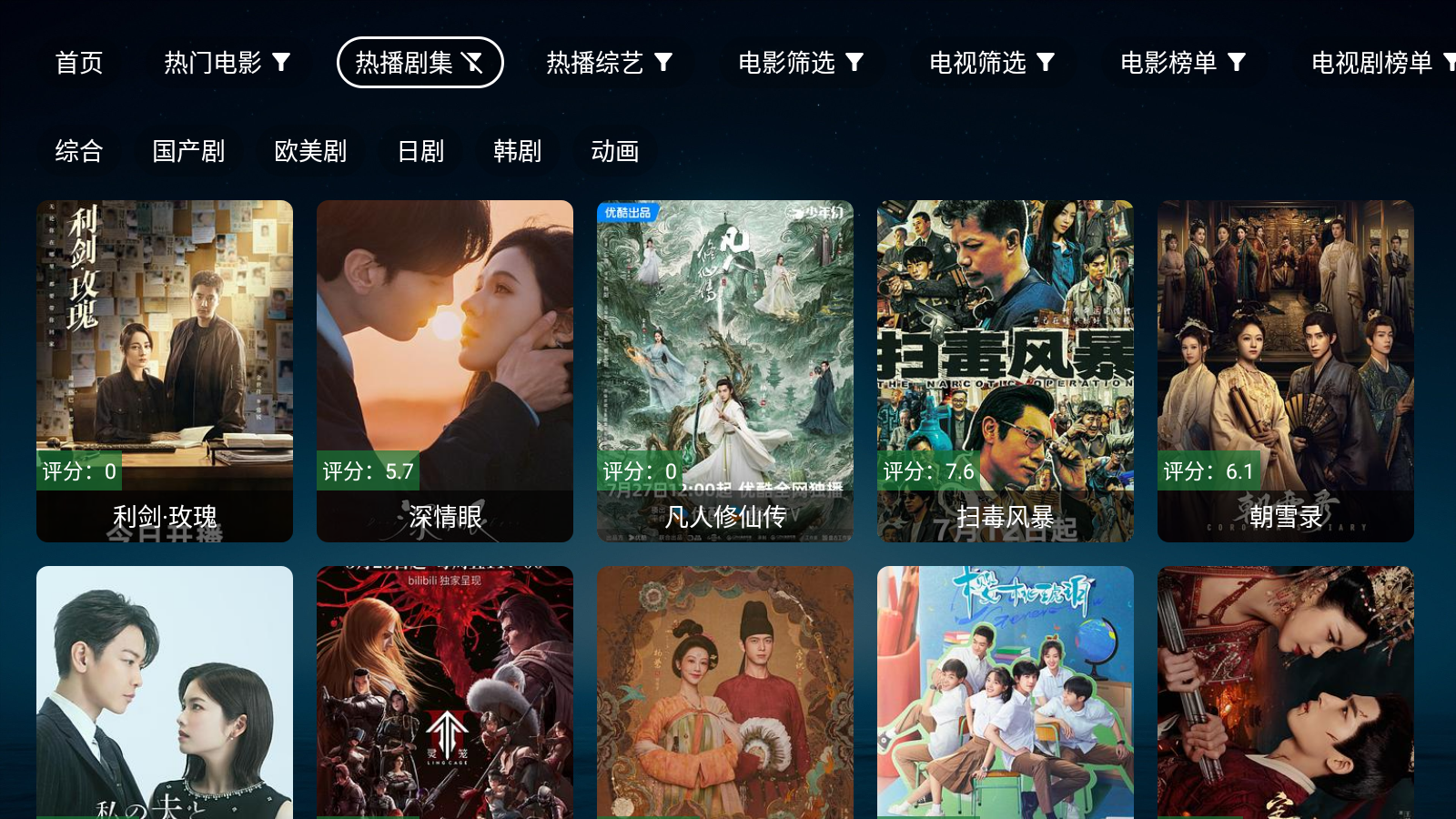Open the 热门电影 tab
The image size is (1456, 819).
click(226, 63)
